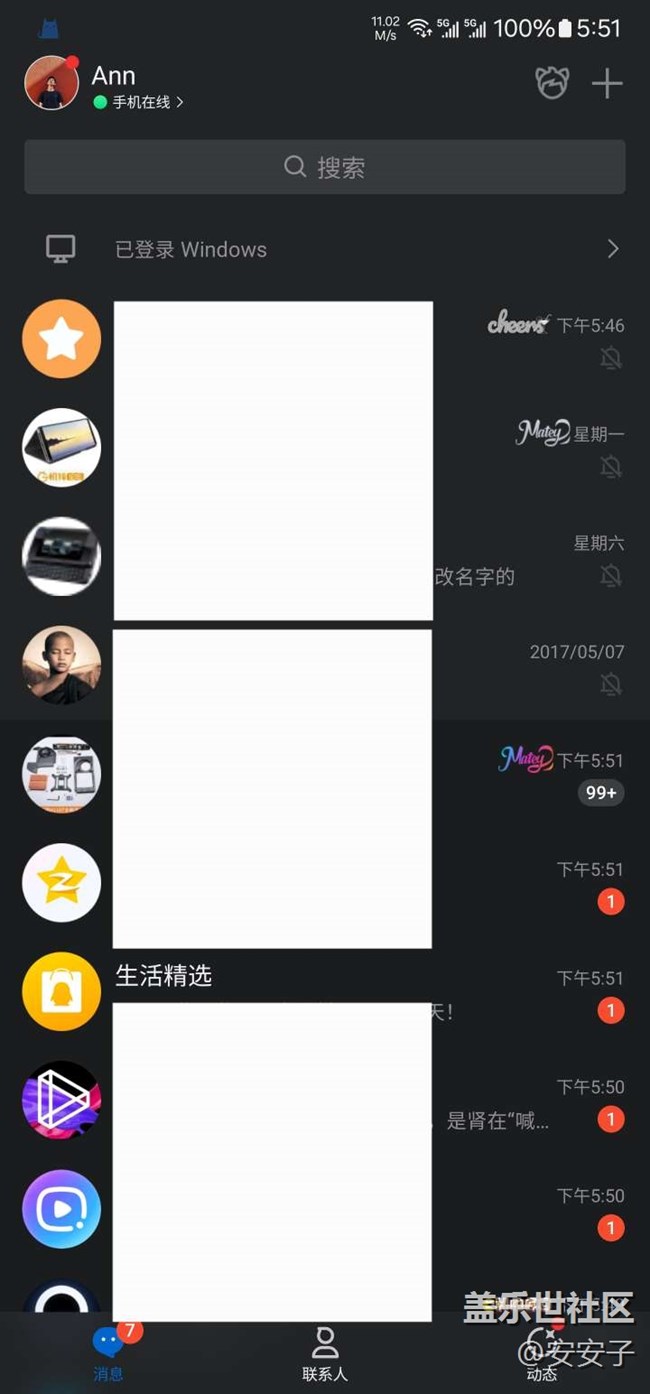650x1394 pixels.
Task: Switch to the 动态 tab
Action: (x=542, y=1354)
